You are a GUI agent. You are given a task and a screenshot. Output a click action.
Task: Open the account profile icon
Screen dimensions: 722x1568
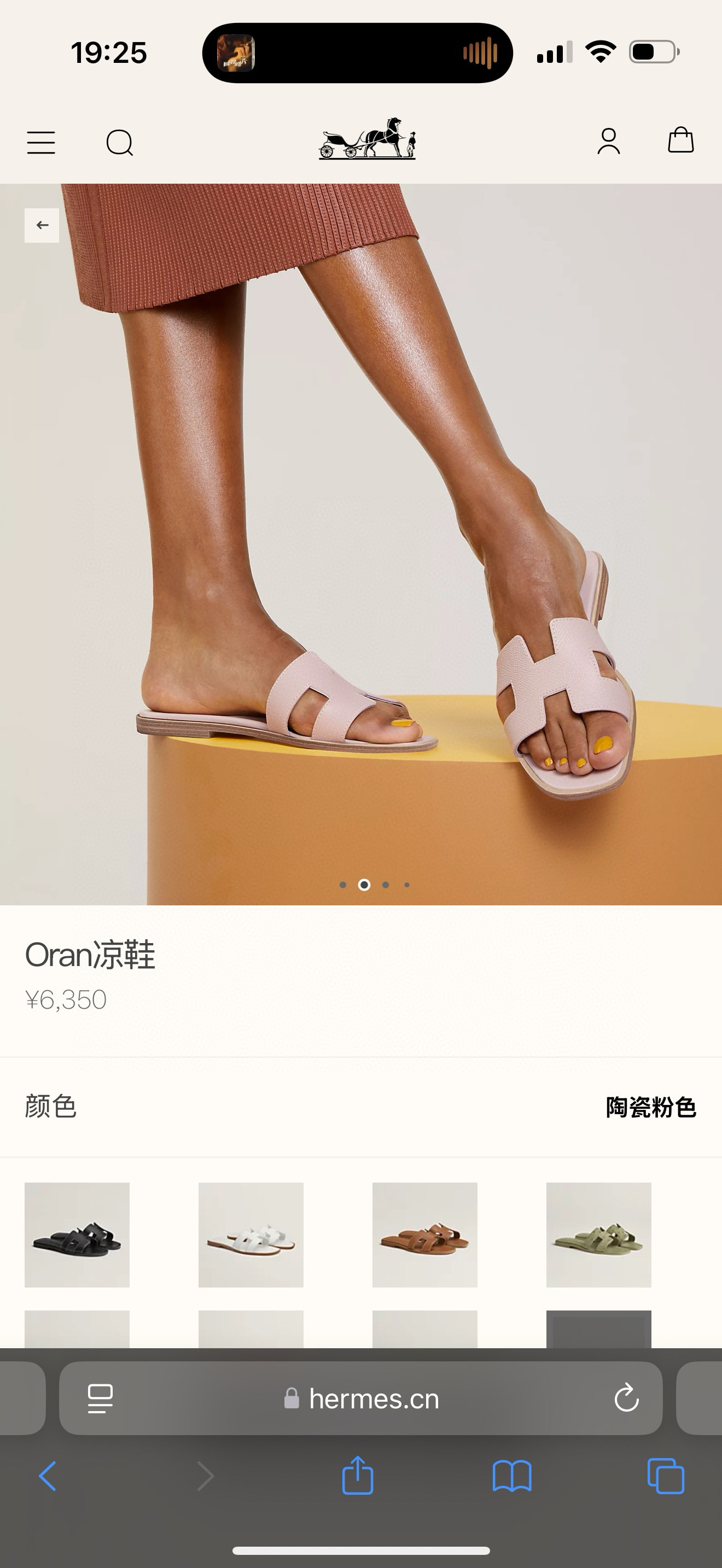[x=608, y=141]
